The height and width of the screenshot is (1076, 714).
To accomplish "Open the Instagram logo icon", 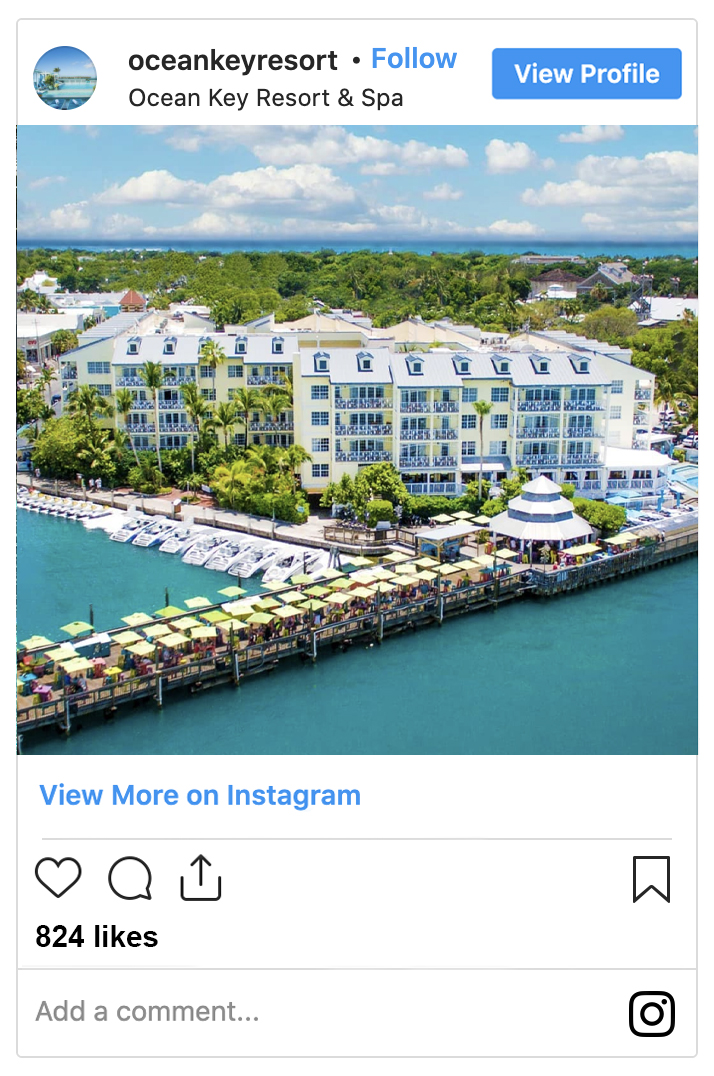I will click(x=651, y=1013).
